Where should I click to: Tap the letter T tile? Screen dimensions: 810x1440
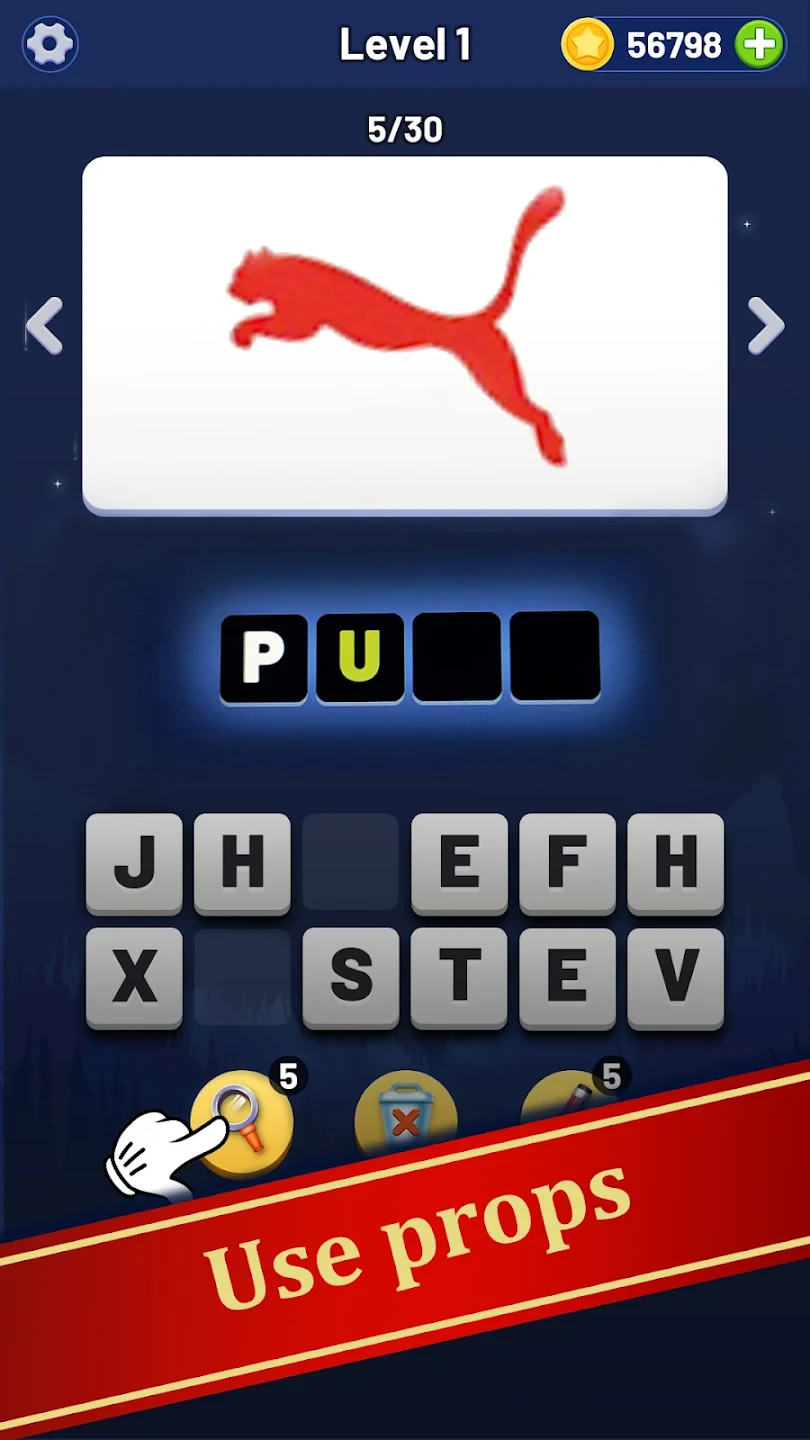(459, 977)
